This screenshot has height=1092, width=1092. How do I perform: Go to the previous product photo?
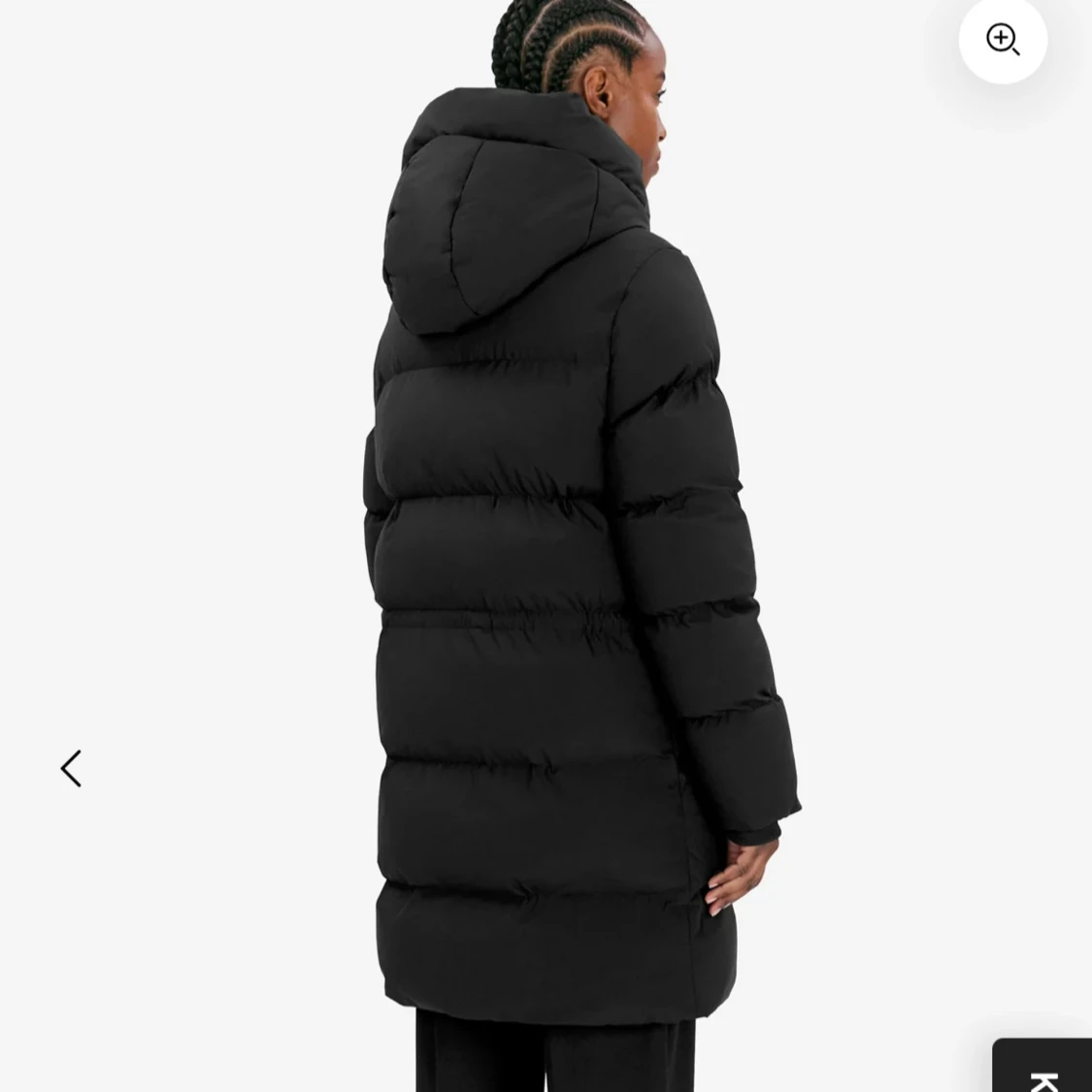click(x=71, y=769)
